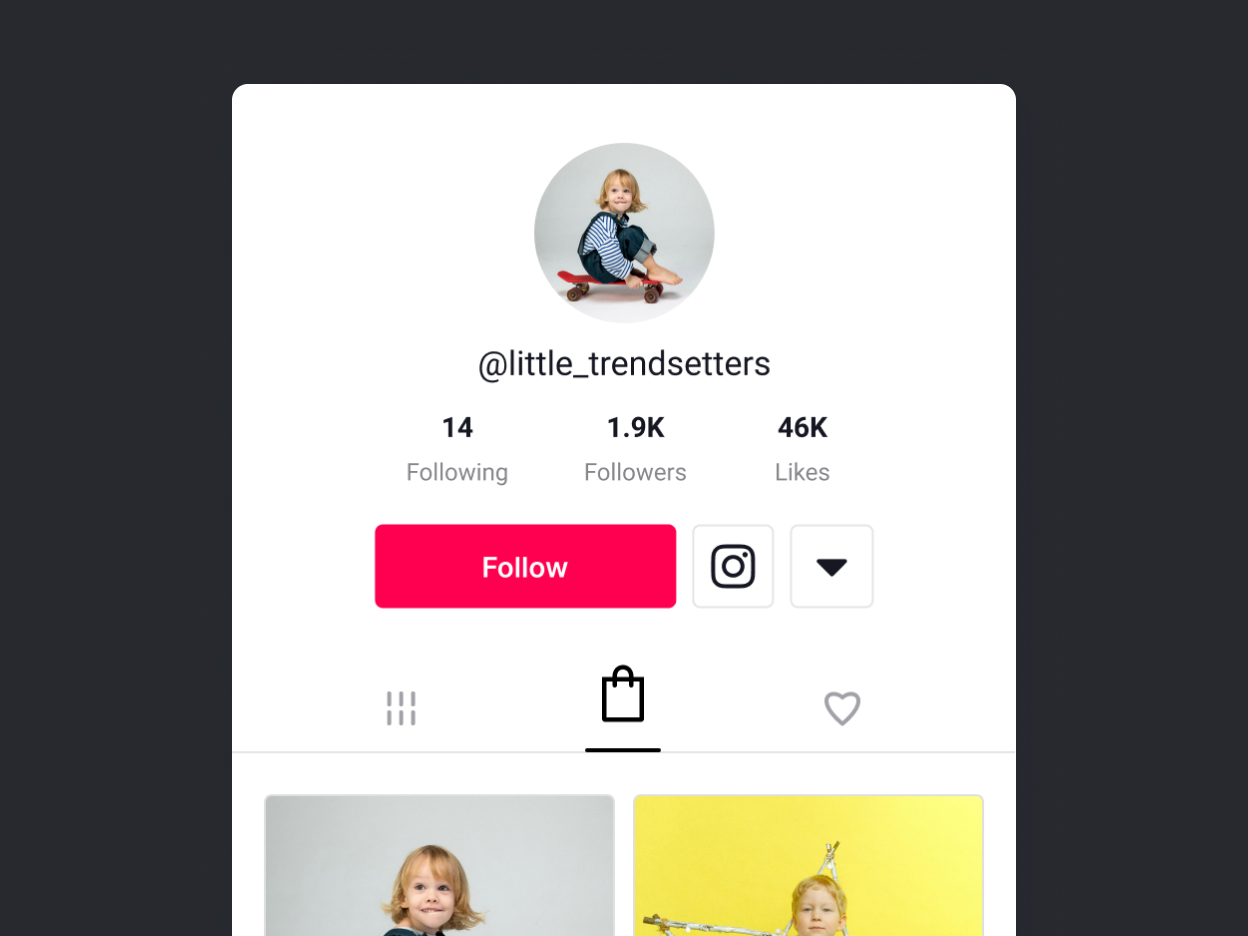View the Following list
The image size is (1248, 936).
coord(457,449)
